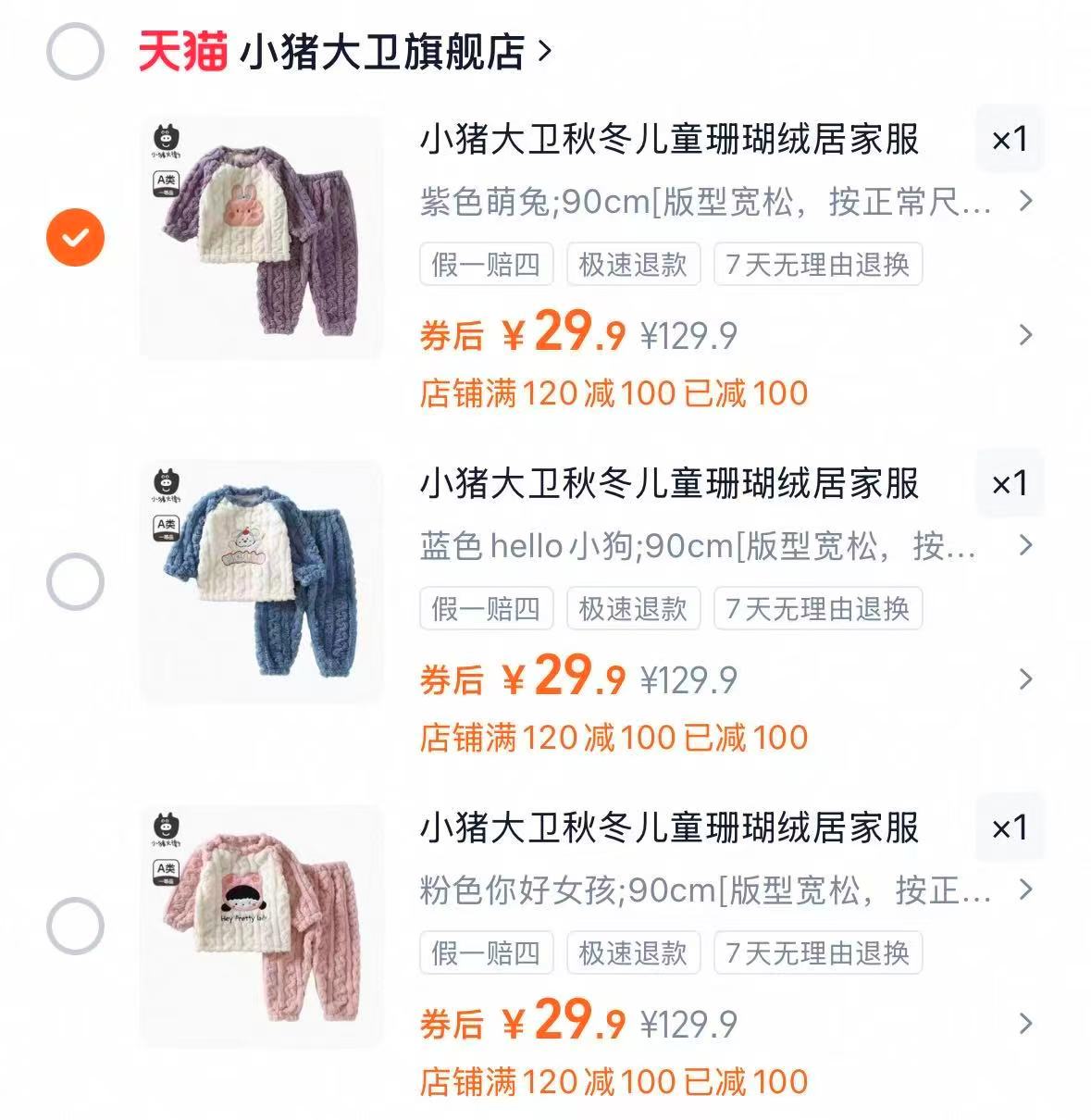Screen dimensions: 1091x1120
Task: Click the 7天无理由退换 tag on the purple item
Action: (x=819, y=266)
